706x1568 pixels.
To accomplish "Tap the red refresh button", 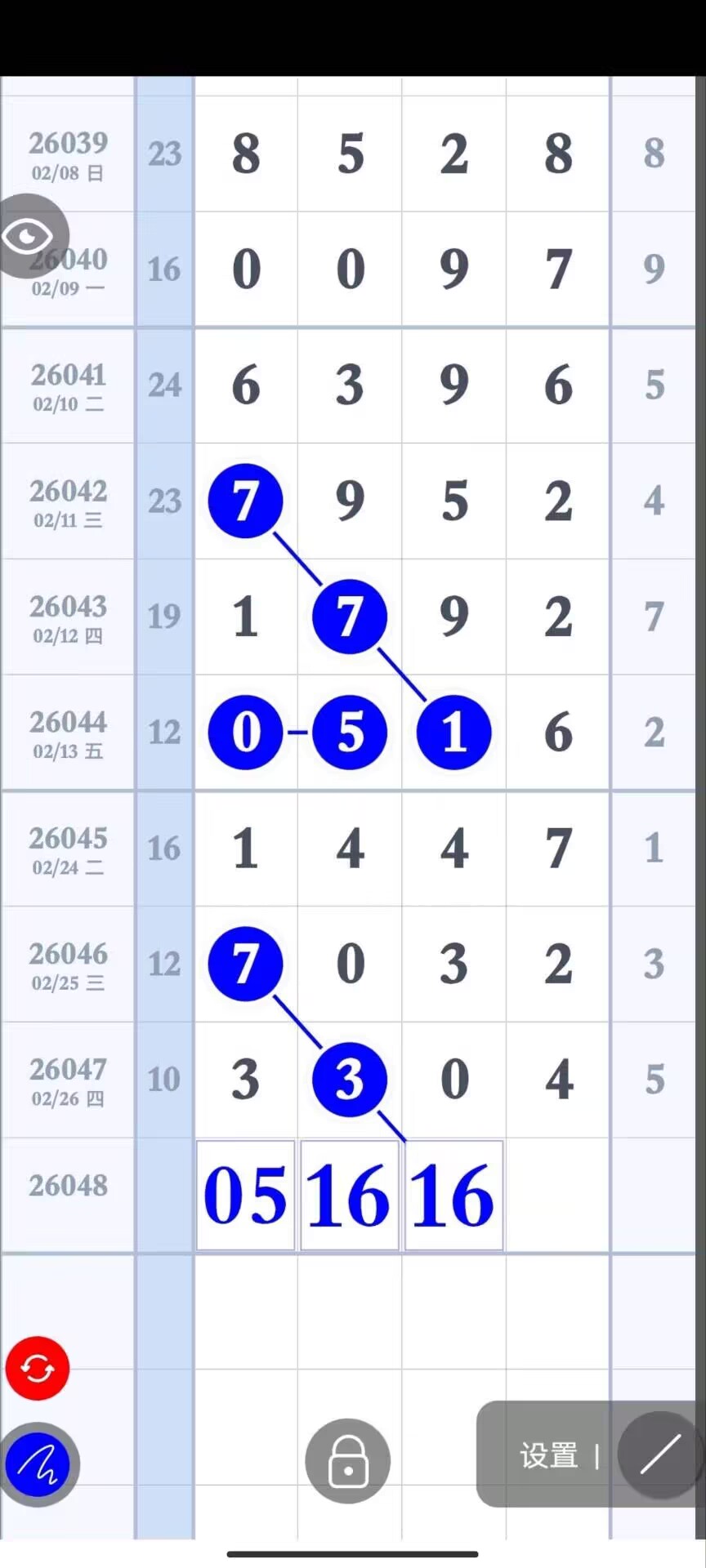I will (x=38, y=1368).
